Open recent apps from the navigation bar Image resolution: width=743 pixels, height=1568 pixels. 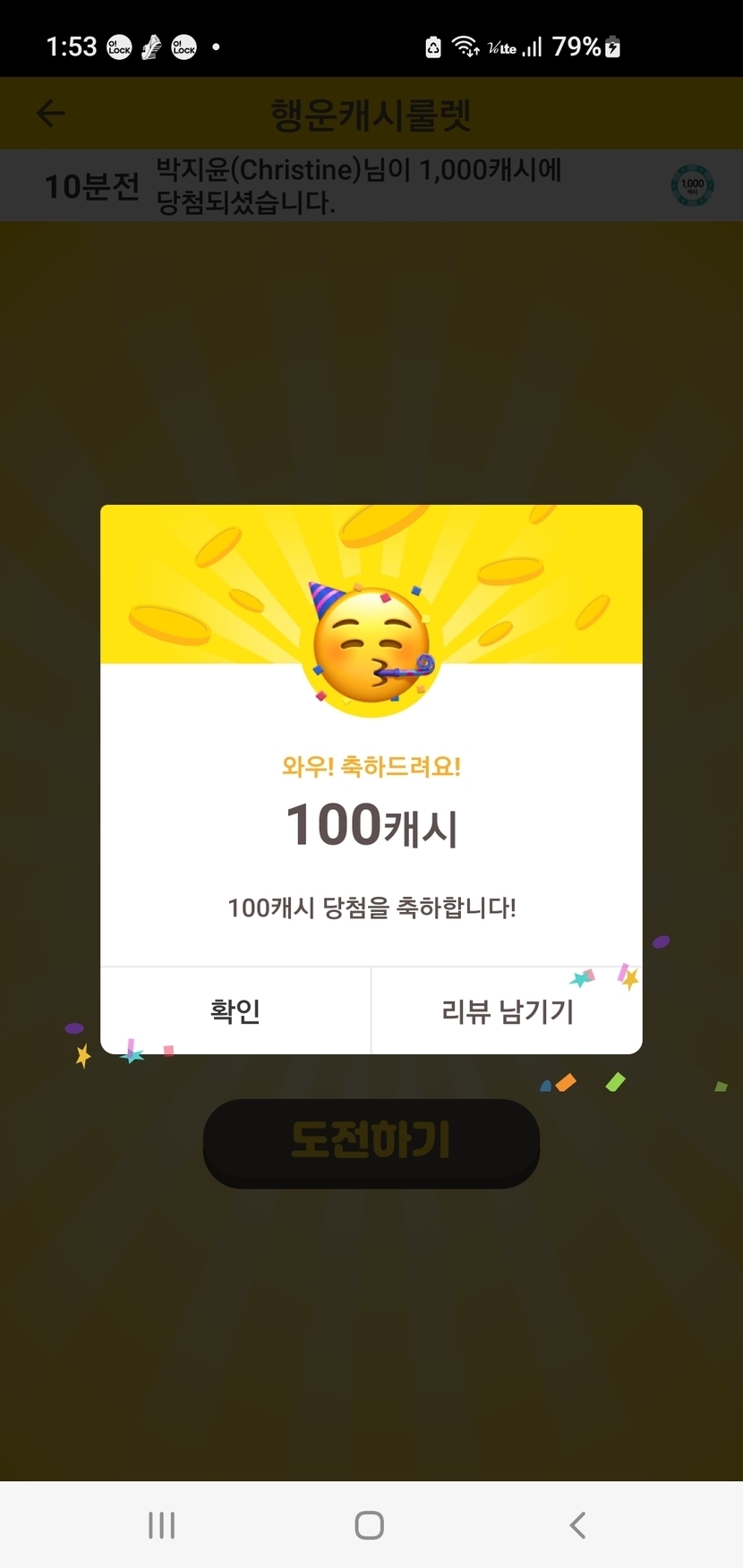point(162,1525)
